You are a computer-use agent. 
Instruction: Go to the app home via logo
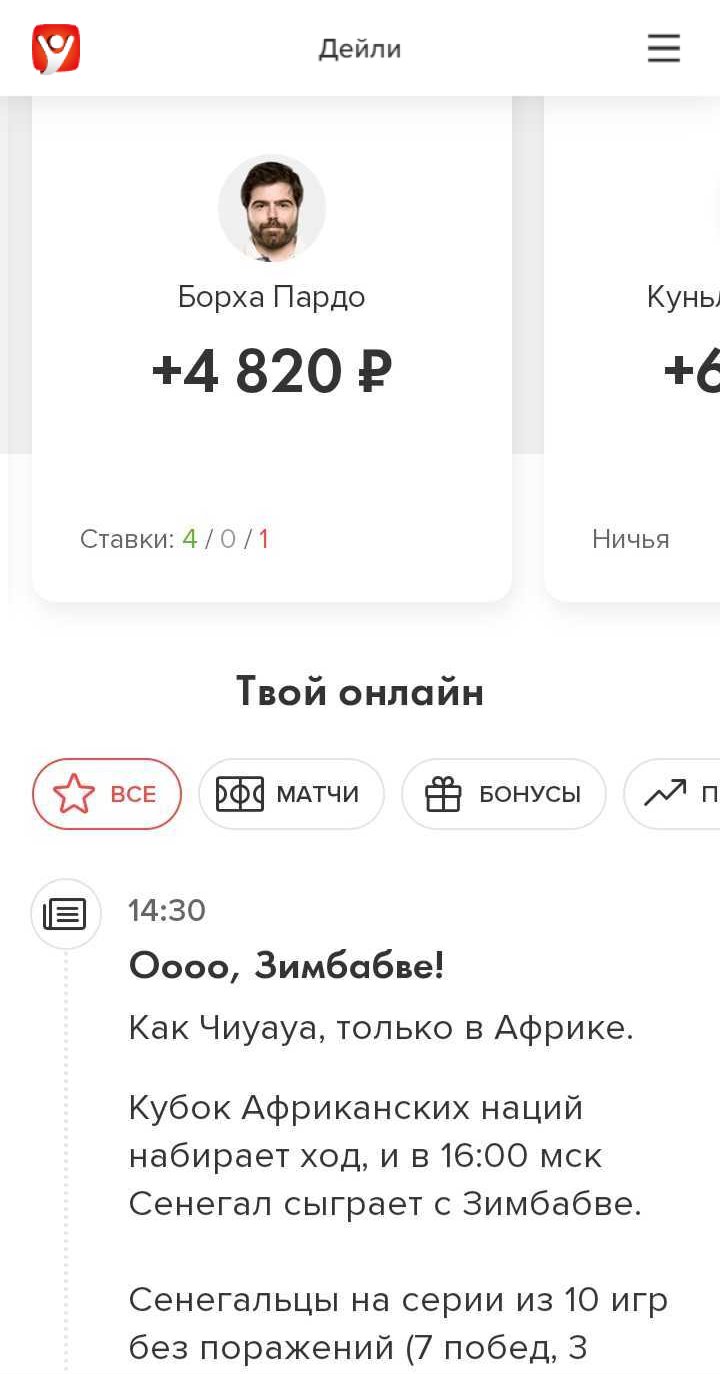[x=56, y=48]
